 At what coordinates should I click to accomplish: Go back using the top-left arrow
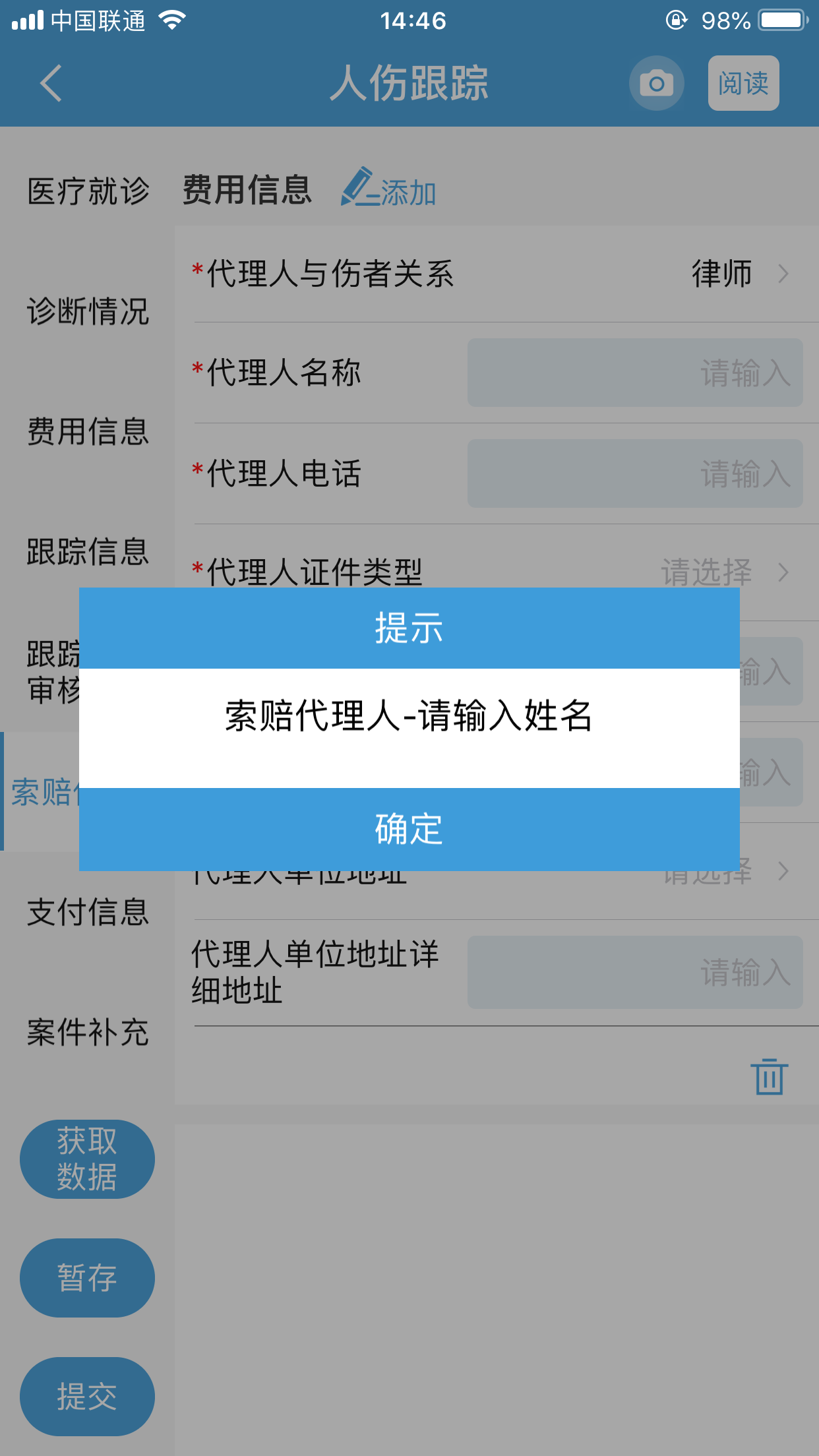pyautogui.click(x=51, y=83)
